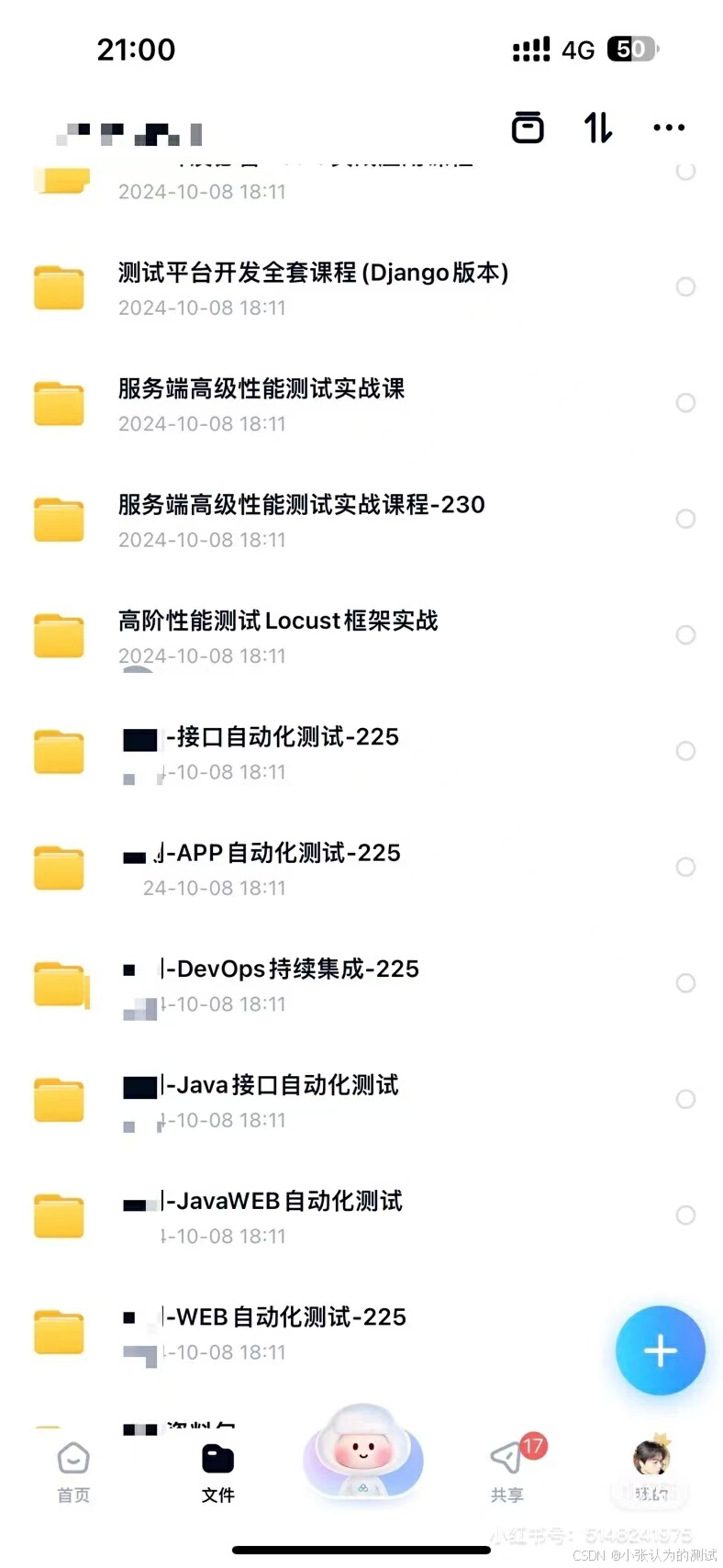Open the three-dot overflow menu

[x=669, y=128]
